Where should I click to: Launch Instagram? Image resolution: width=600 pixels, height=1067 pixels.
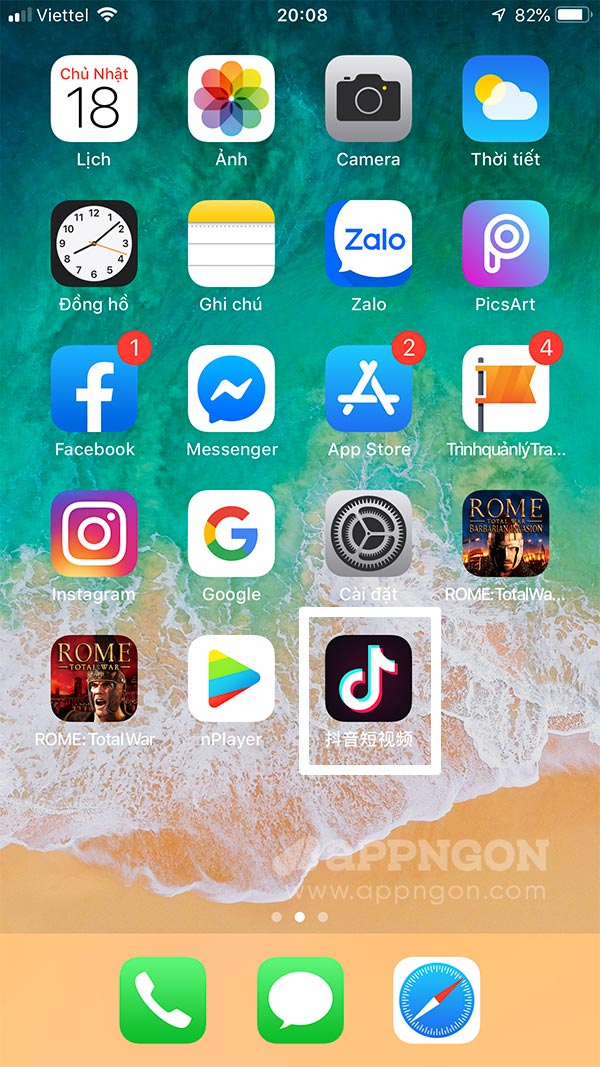94,534
